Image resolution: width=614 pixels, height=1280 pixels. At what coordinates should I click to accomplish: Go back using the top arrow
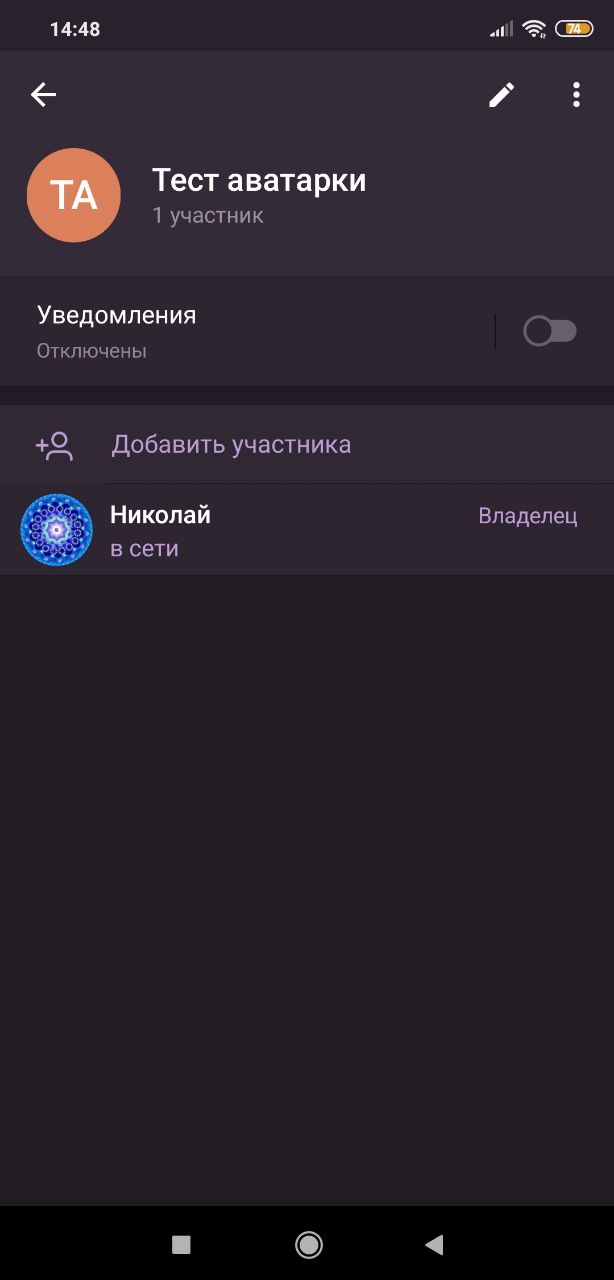pos(43,95)
